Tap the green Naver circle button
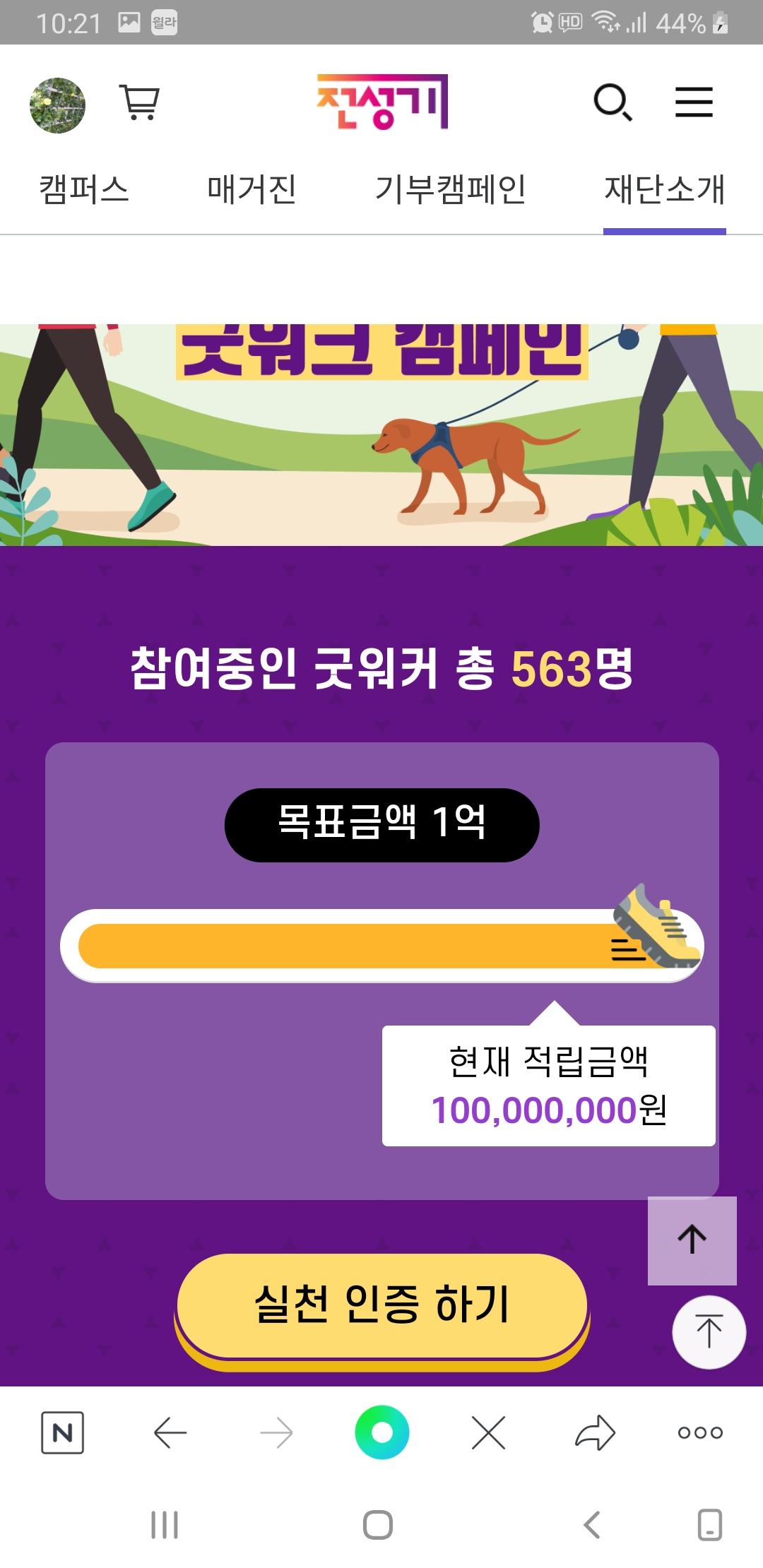Viewport: 763px width, 1568px height. click(x=381, y=1432)
